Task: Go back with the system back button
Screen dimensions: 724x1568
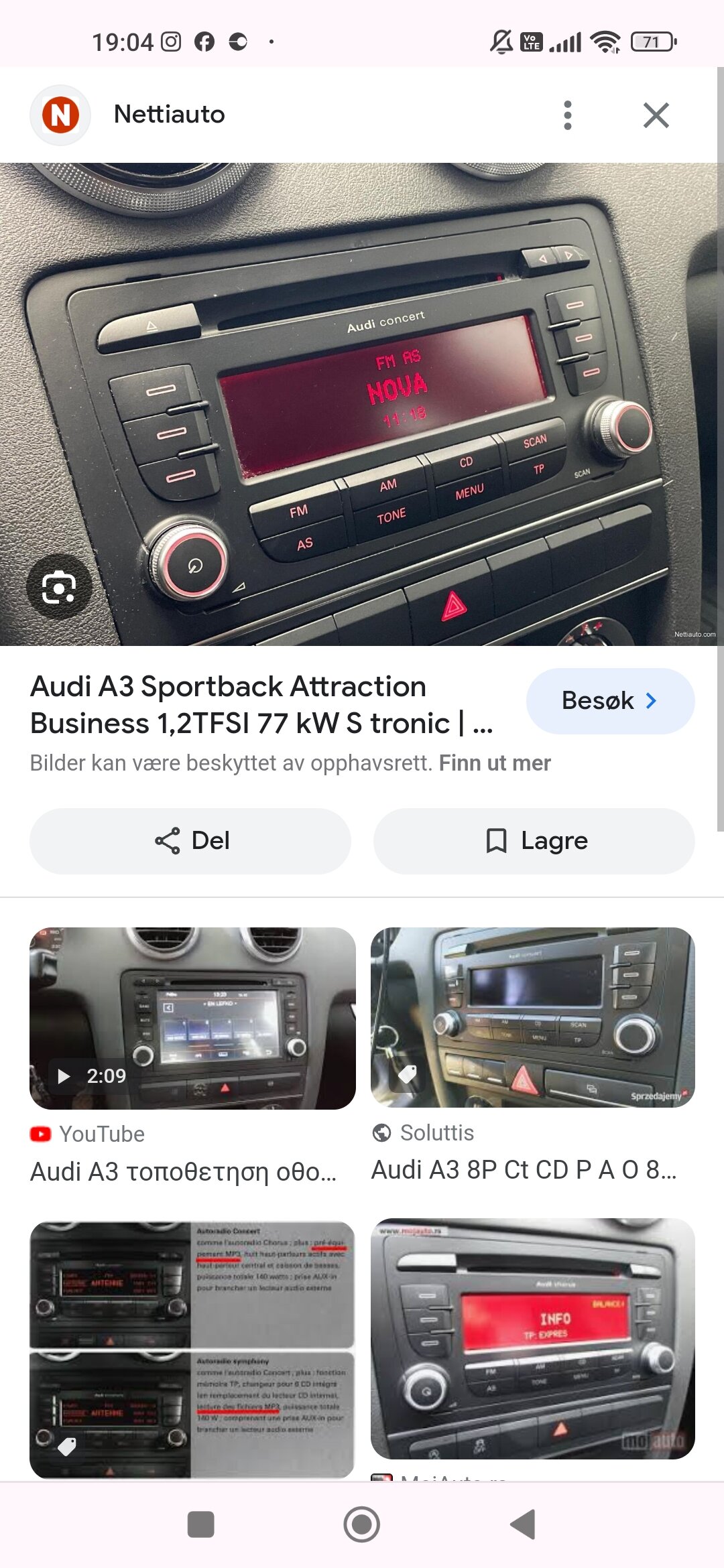Action: (523, 1524)
